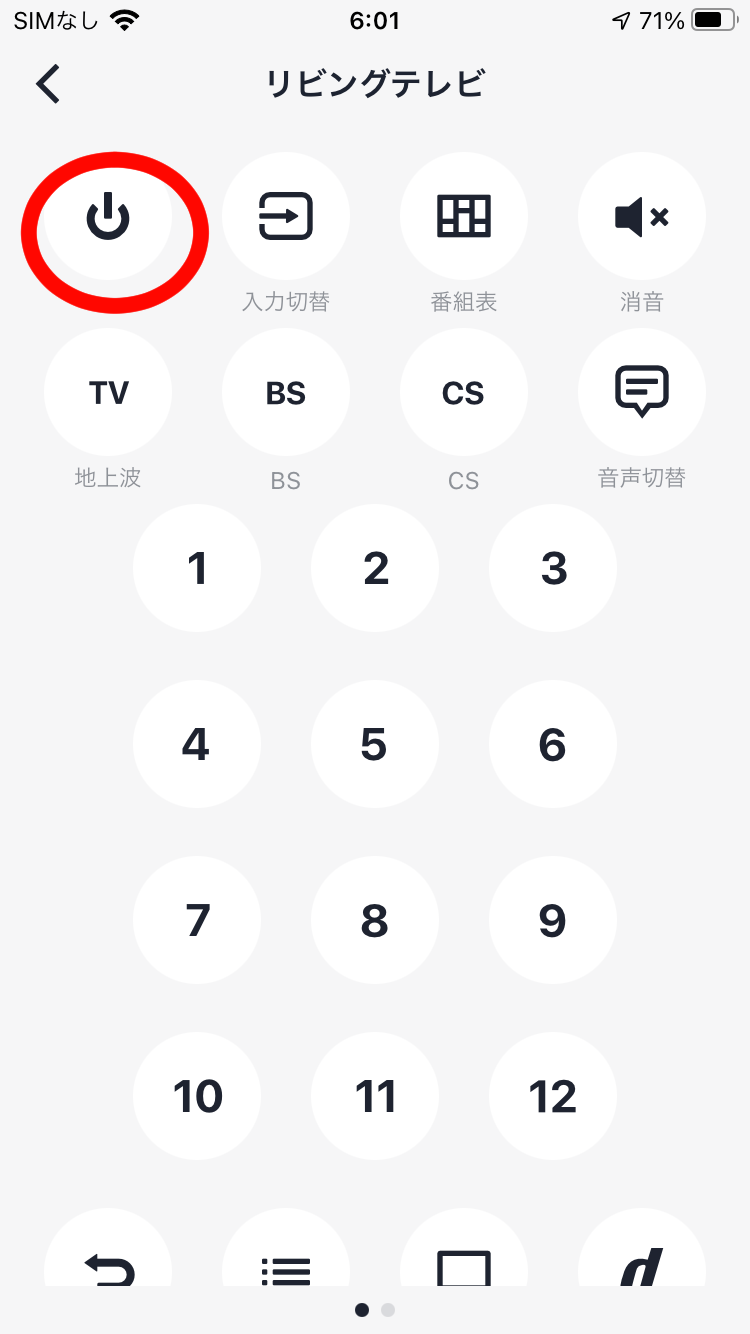Viewport: 750px width, 1334px height.
Task: Select 地上波 TV broadcast
Action: (108, 393)
